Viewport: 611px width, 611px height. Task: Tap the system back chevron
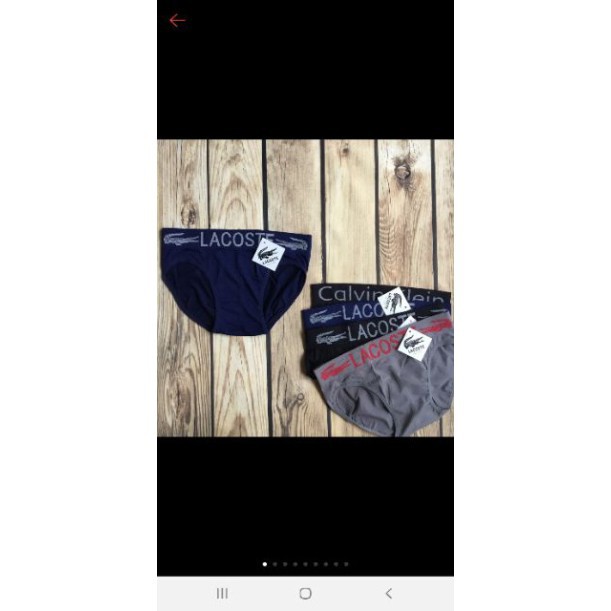388,593
